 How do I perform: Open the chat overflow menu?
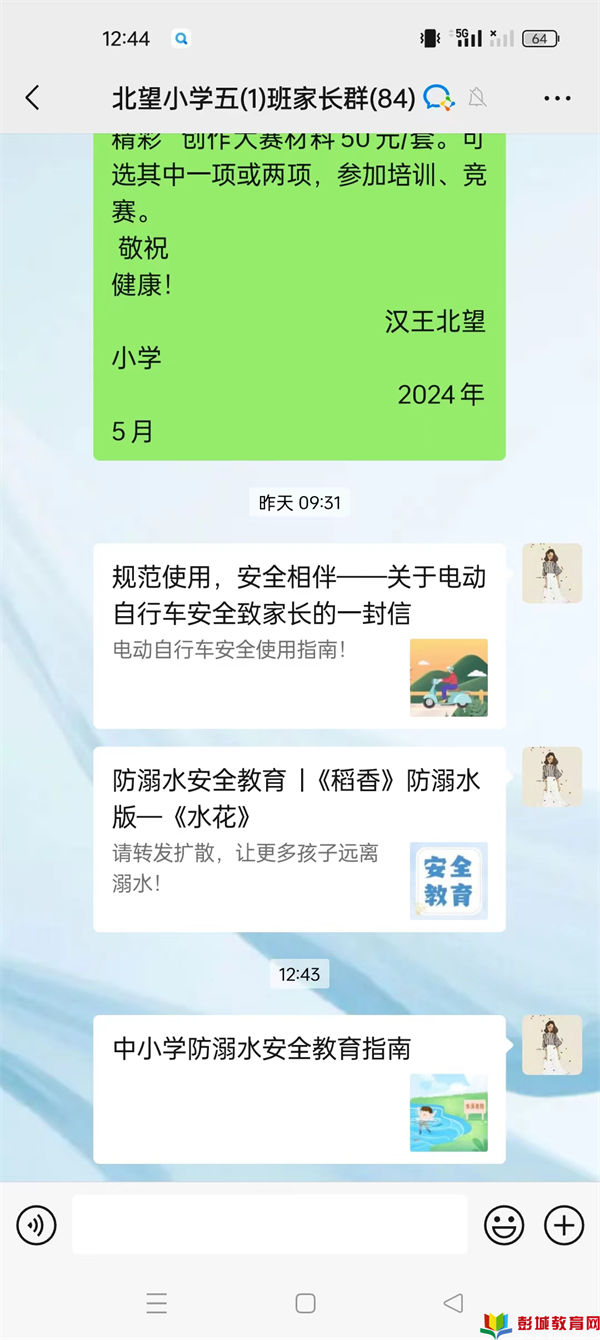tap(556, 97)
